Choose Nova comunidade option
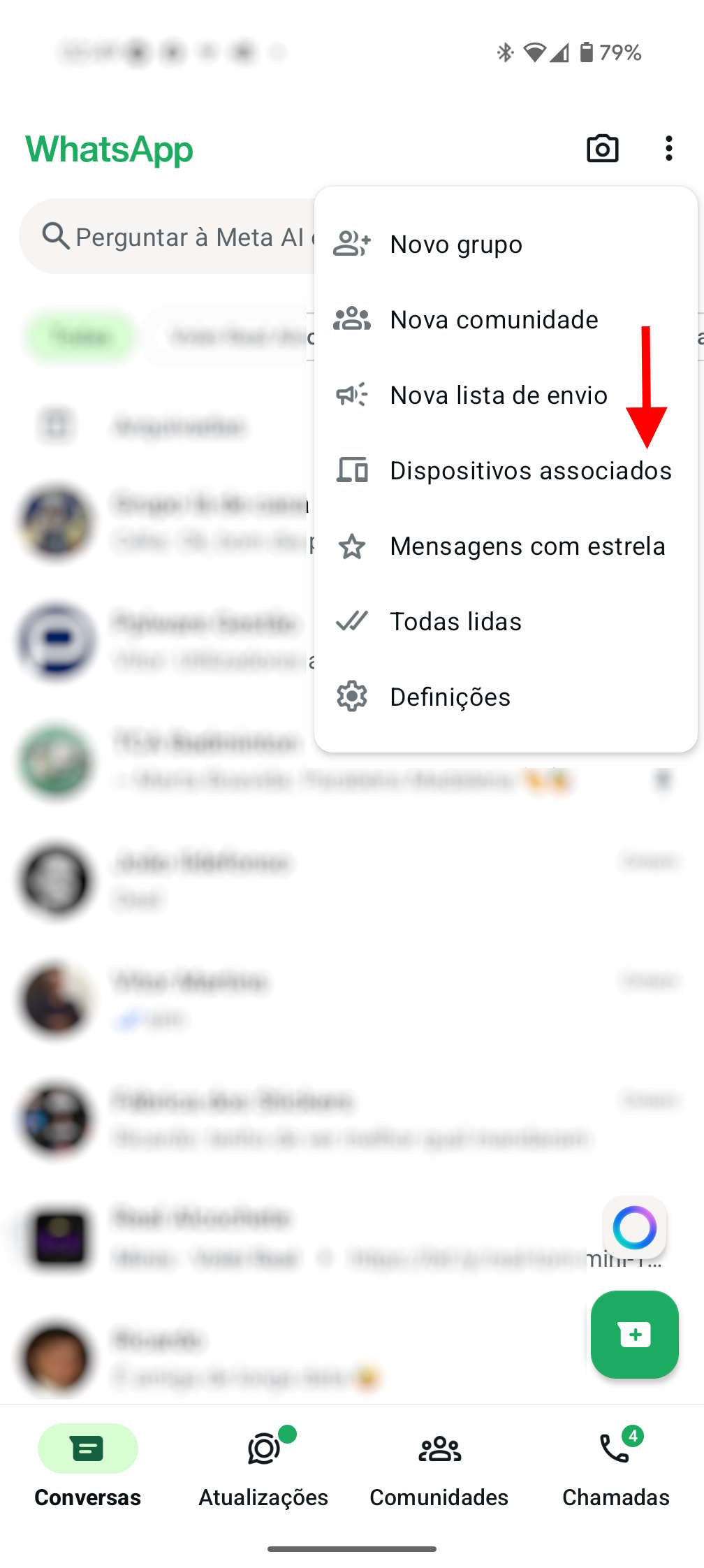The height and width of the screenshot is (1568, 704). click(x=493, y=320)
